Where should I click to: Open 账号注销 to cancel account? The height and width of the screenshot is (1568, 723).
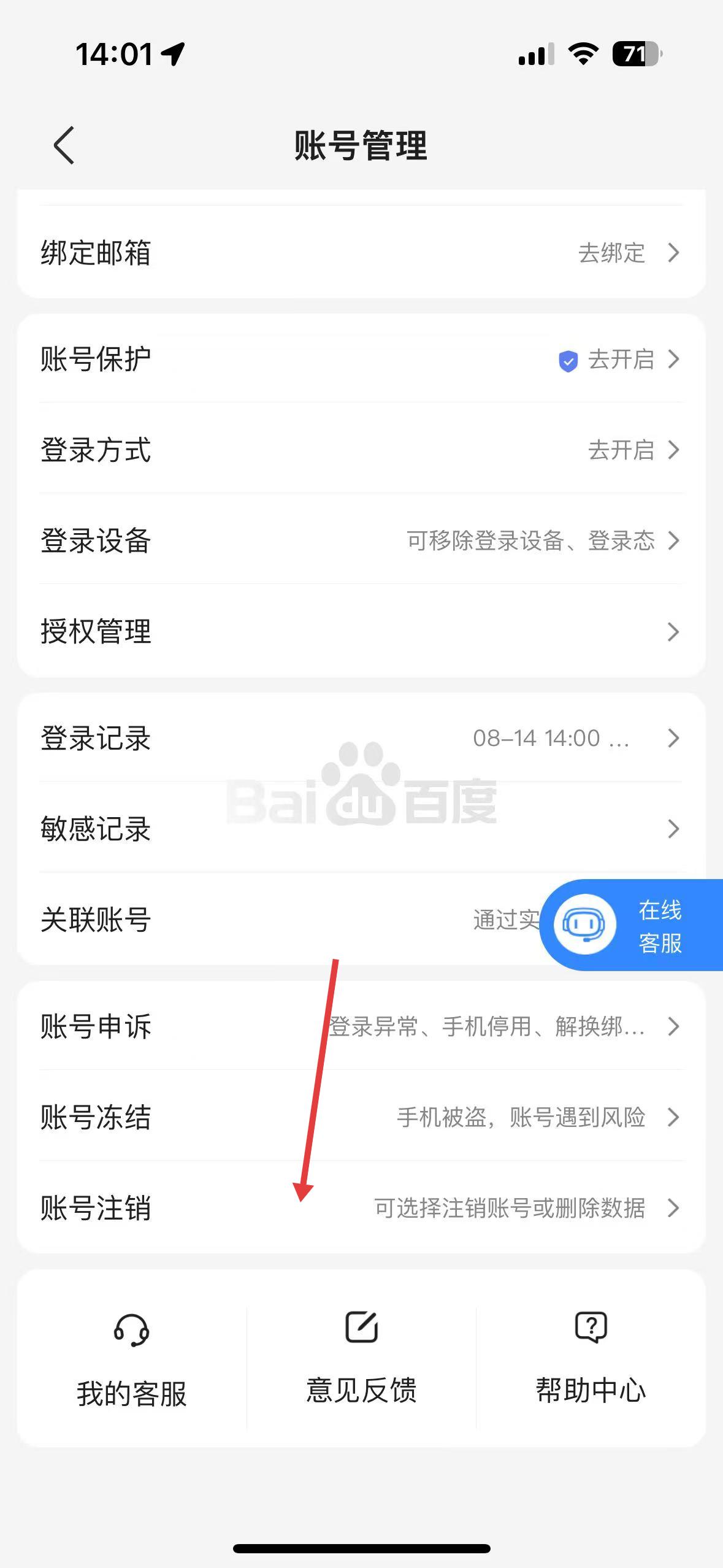point(361,1208)
